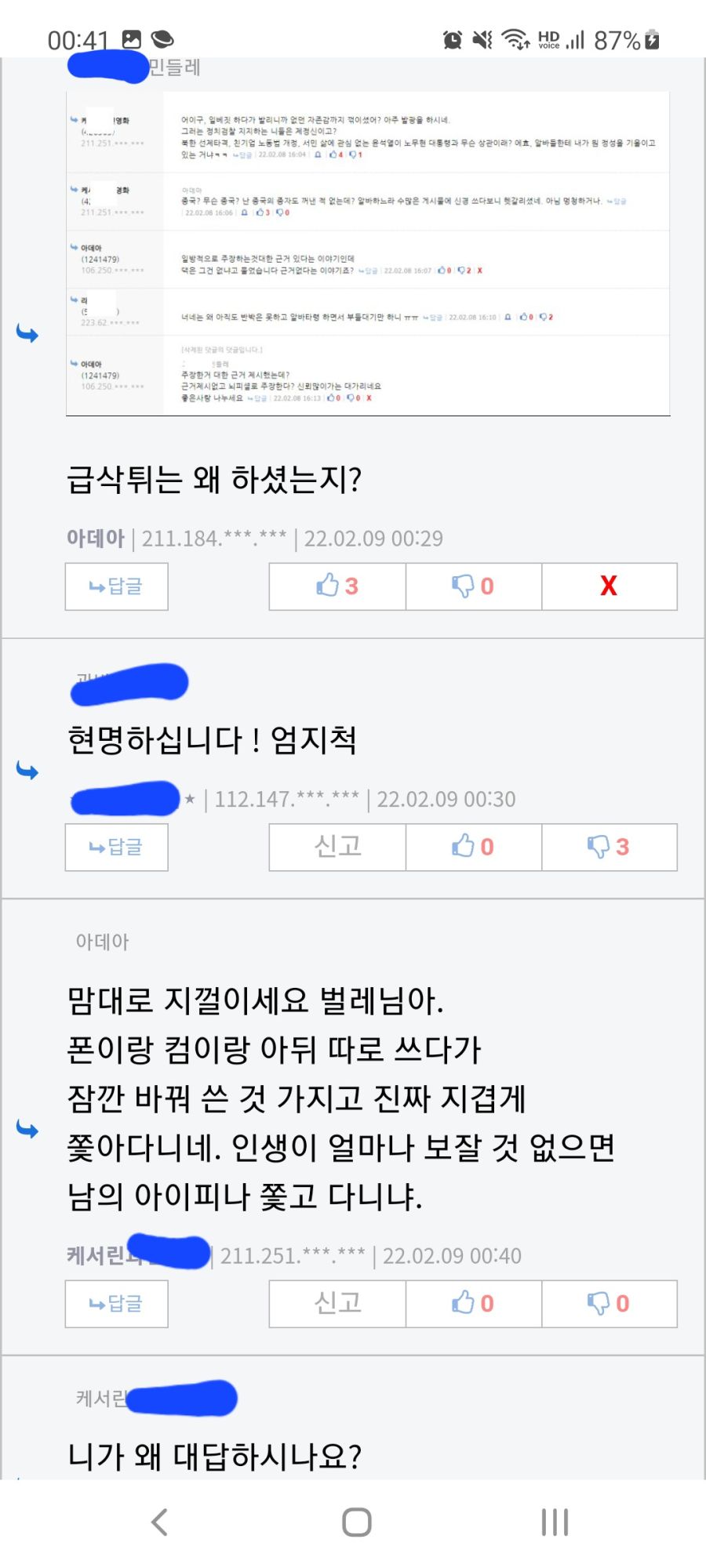Downvote 아데아's 급삭튀는 comment
This screenshot has height=1568, width=706.
coord(473,586)
